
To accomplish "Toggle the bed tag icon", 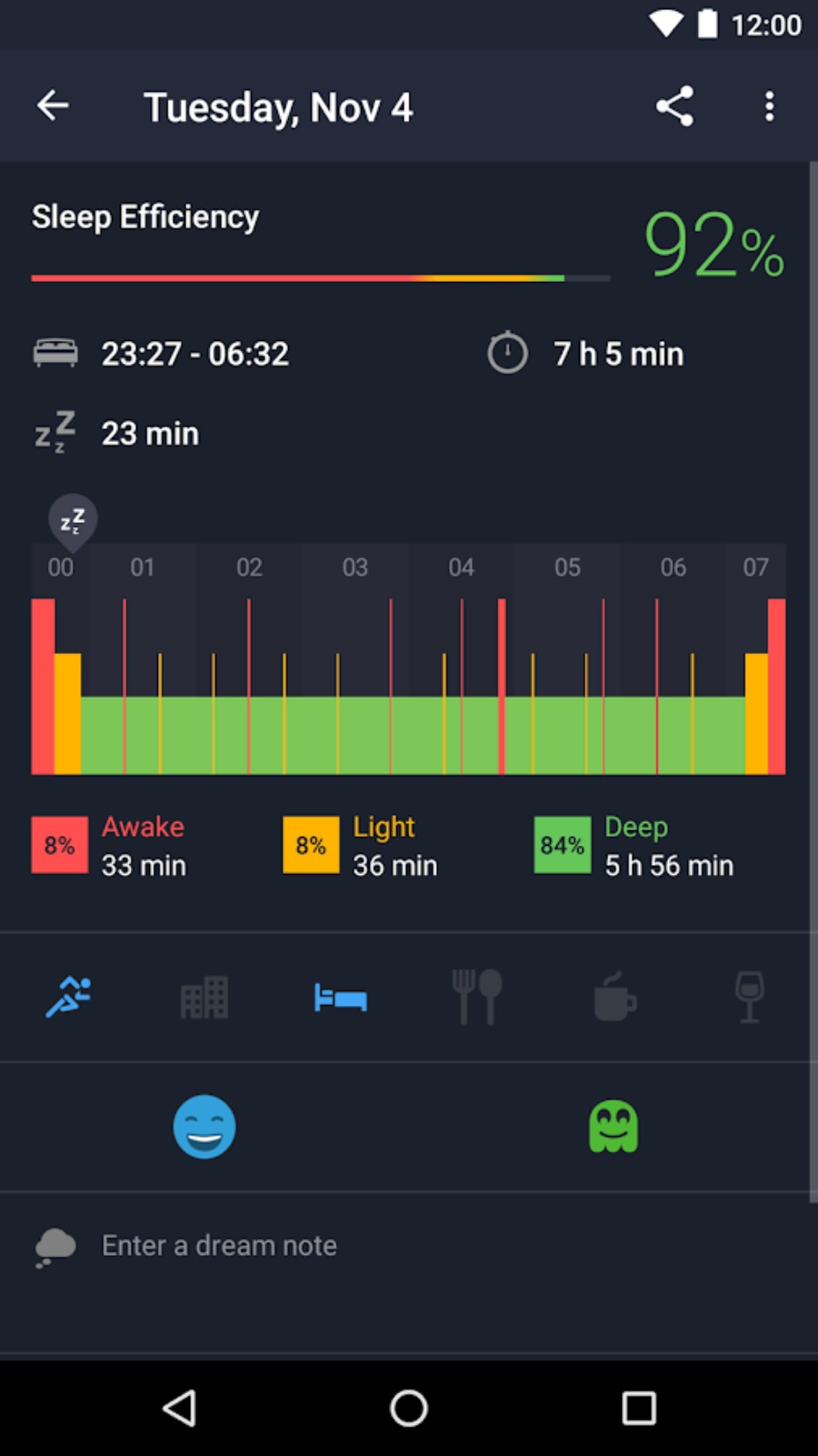I will [340, 998].
